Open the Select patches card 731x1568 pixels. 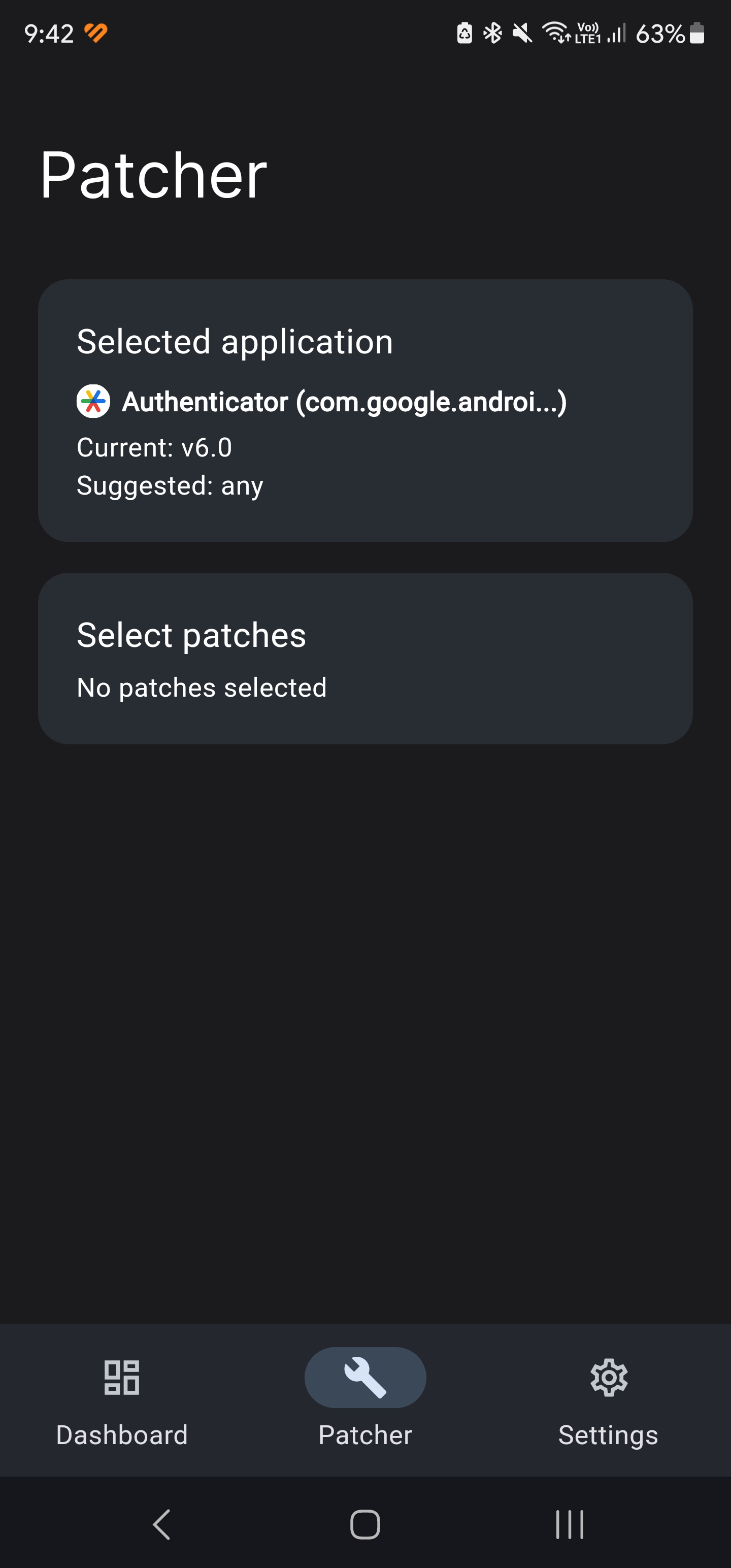tap(365, 658)
